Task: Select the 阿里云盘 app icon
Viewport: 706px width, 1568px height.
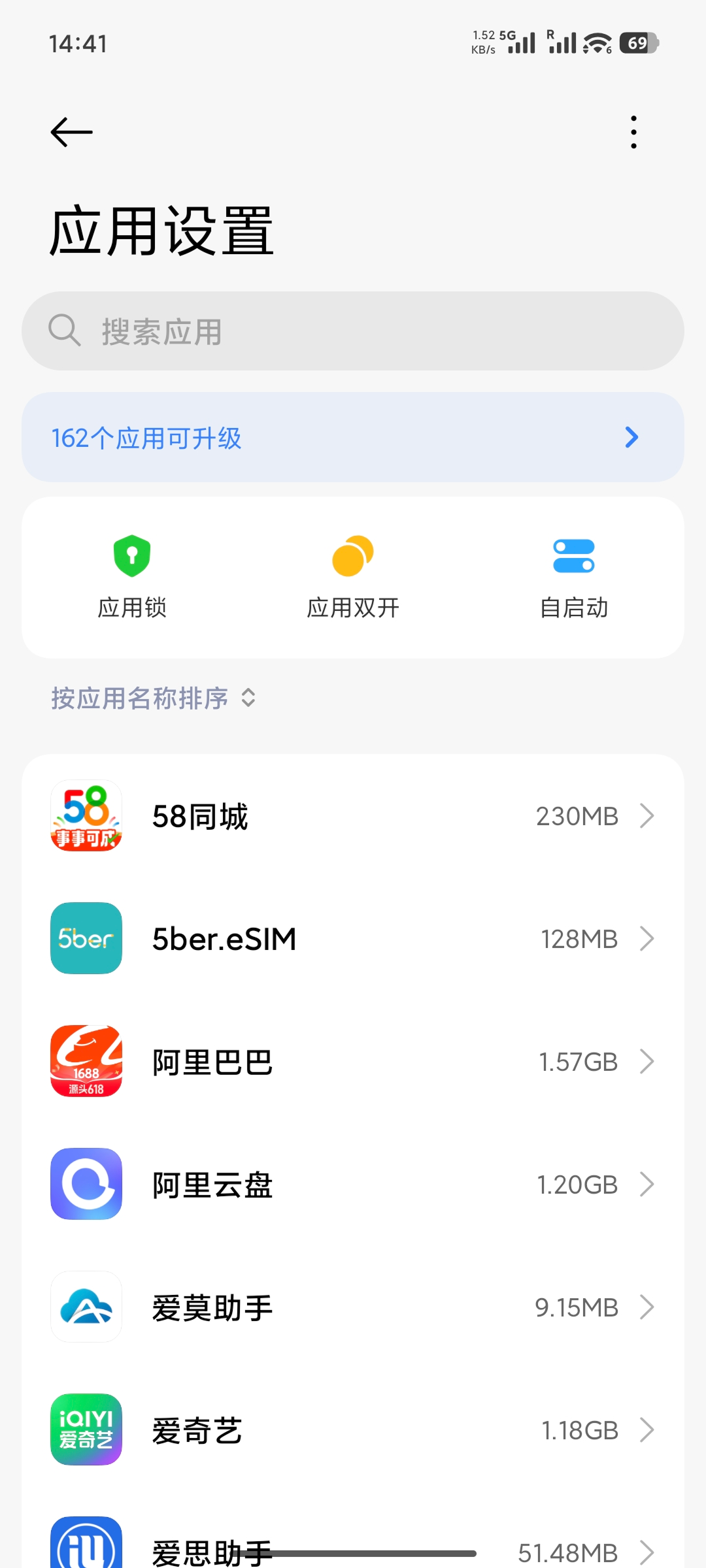Action: 86,1184
